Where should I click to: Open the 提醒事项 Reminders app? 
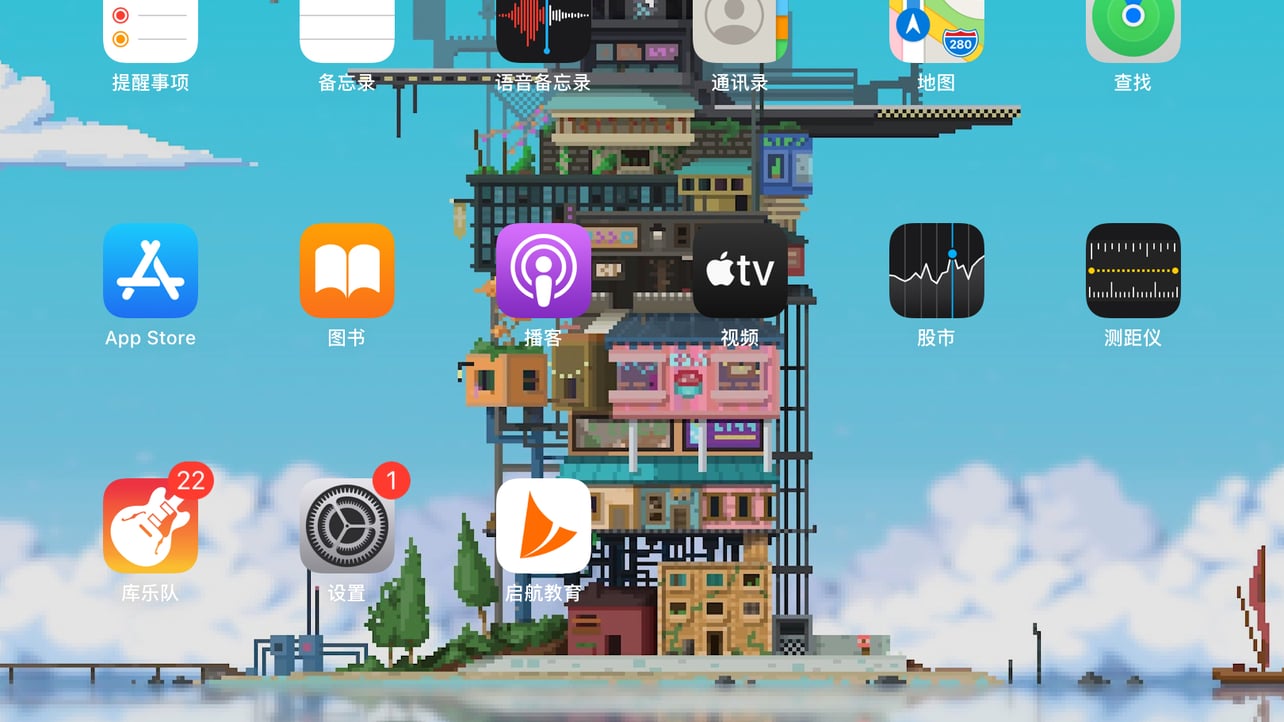tap(150, 30)
